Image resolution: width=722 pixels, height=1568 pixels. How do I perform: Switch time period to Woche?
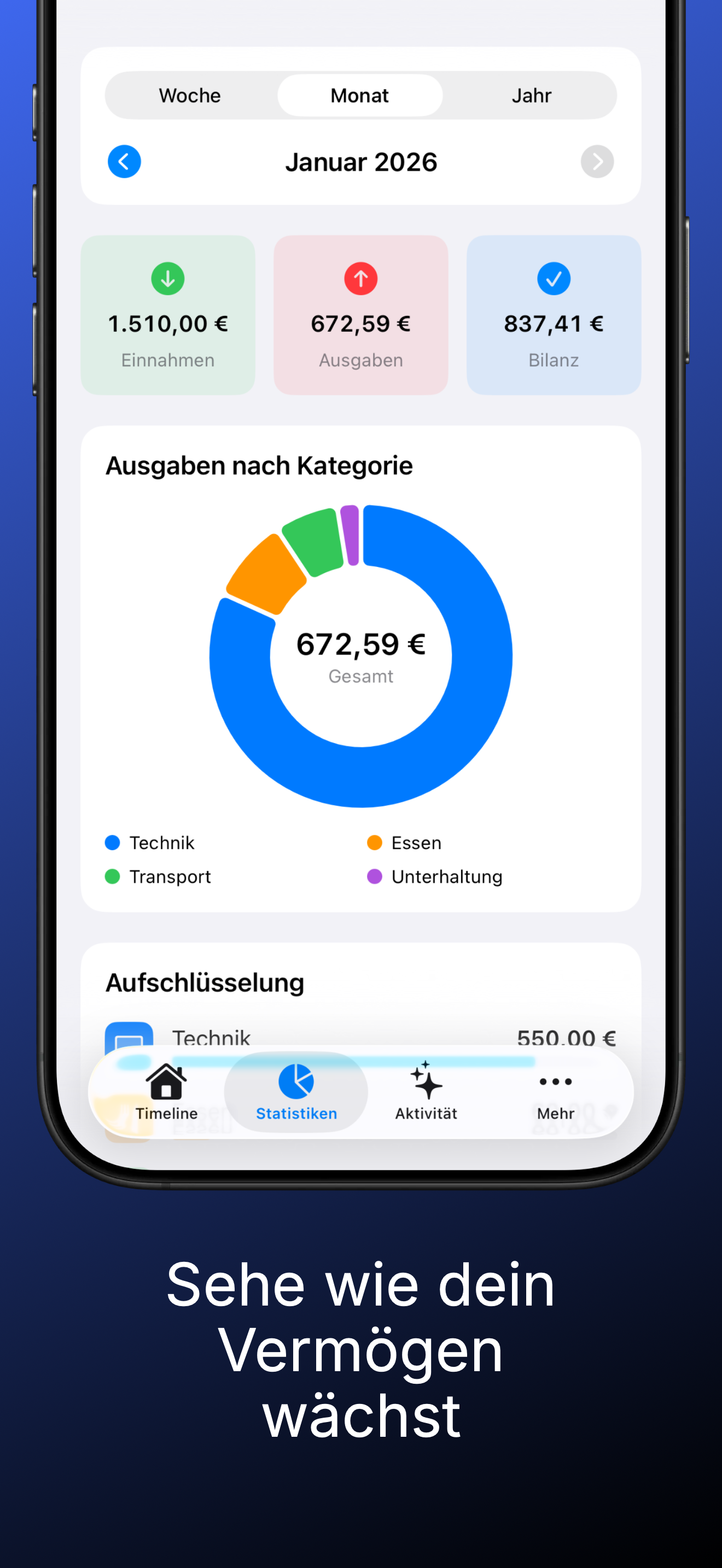click(x=189, y=95)
